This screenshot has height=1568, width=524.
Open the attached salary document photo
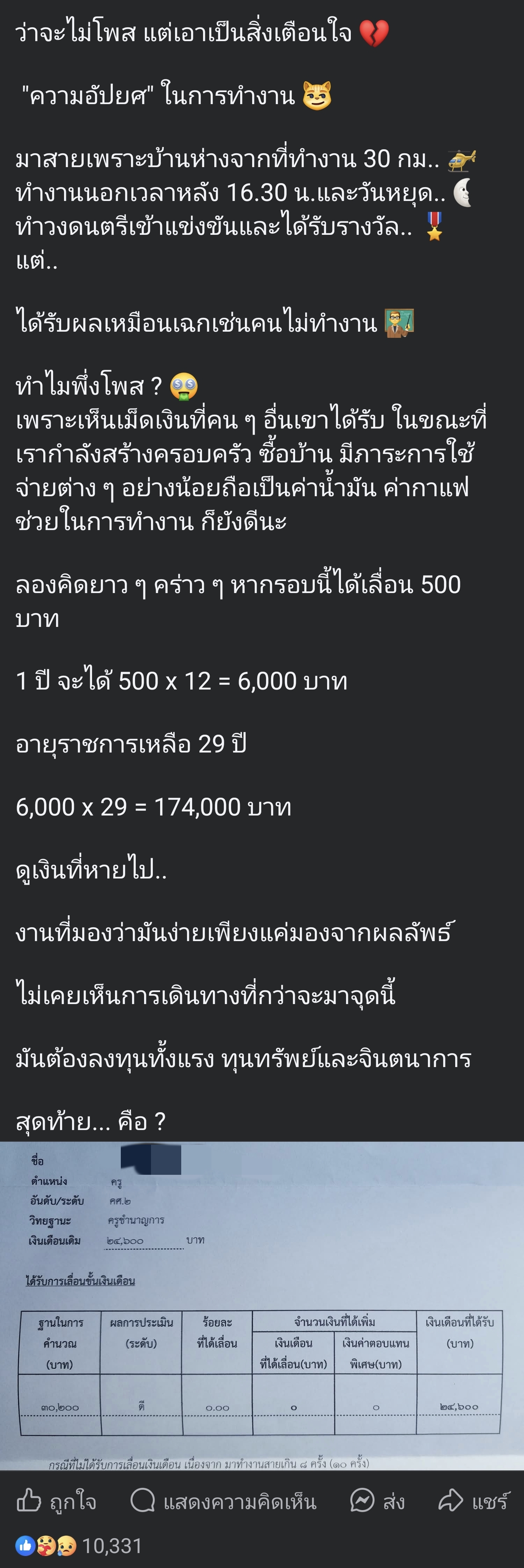point(262,1306)
